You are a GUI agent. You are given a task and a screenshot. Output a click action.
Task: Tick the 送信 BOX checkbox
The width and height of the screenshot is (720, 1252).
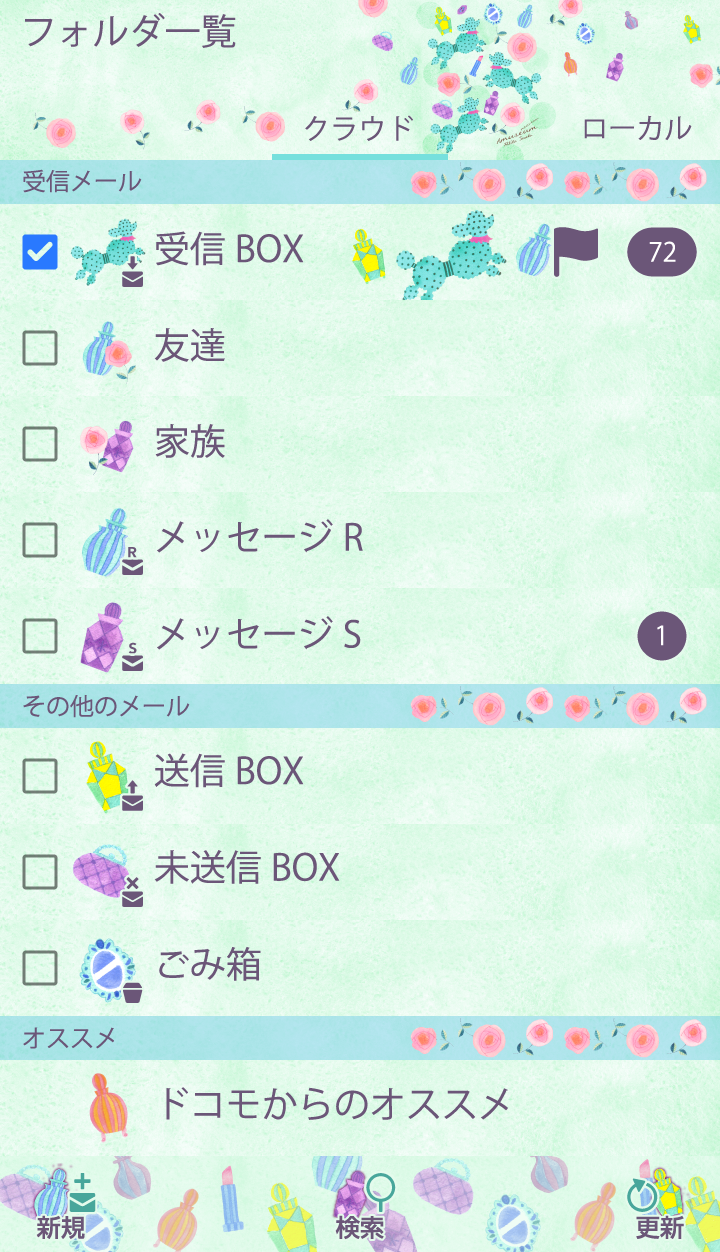[40, 776]
